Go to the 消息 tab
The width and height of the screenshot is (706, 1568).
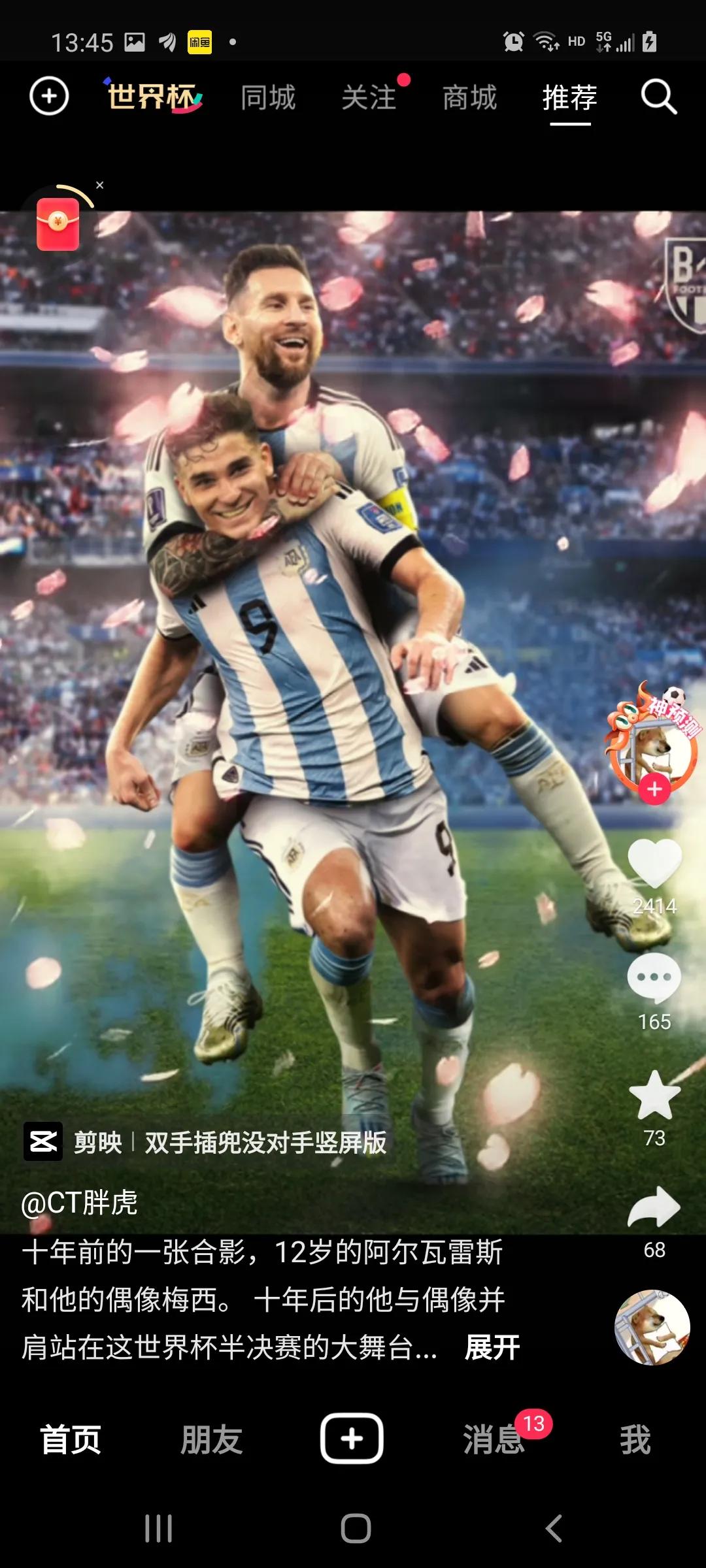[x=494, y=1440]
